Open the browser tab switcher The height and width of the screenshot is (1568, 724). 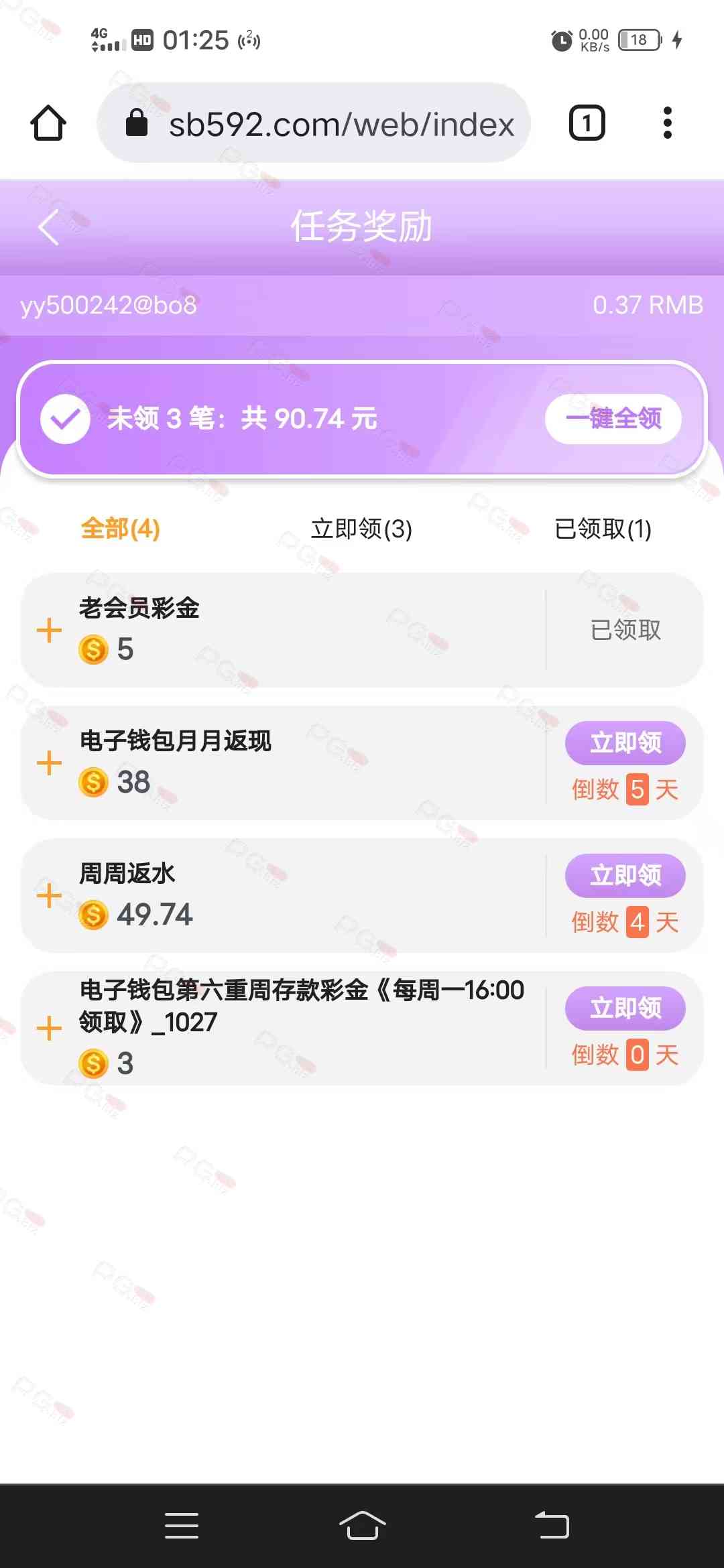pos(587,123)
